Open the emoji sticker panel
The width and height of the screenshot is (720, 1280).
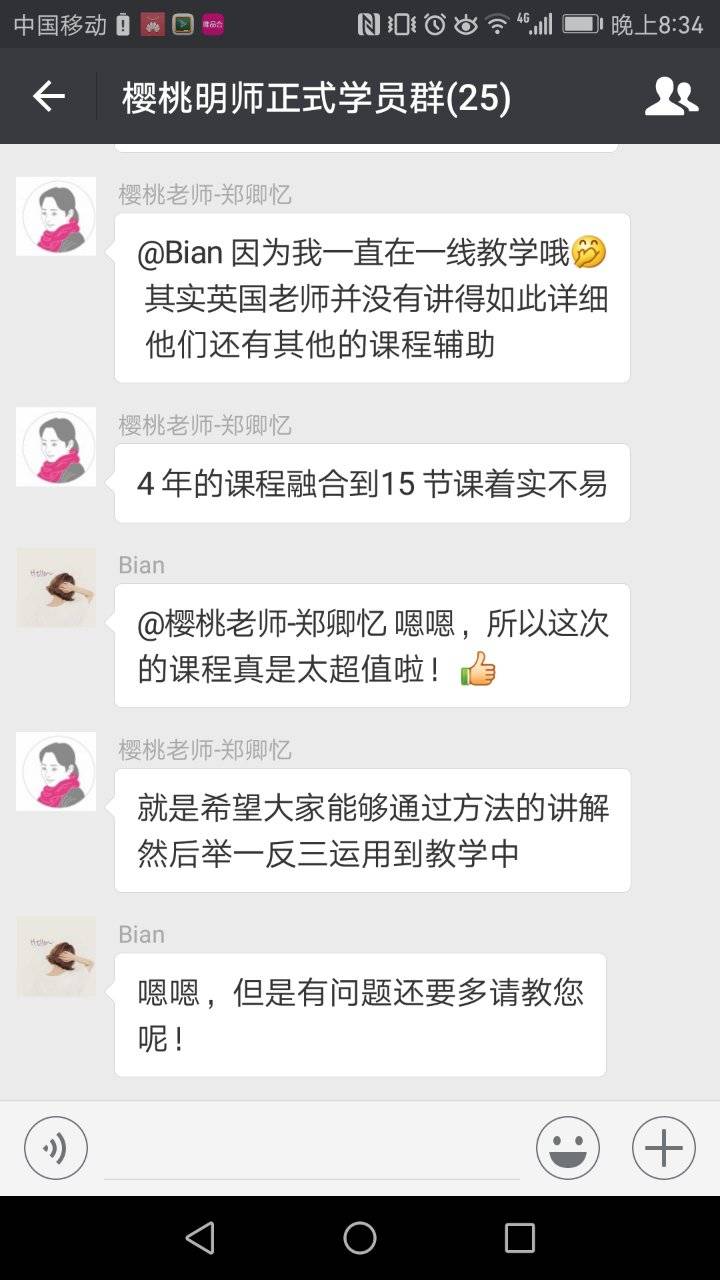568,1148
